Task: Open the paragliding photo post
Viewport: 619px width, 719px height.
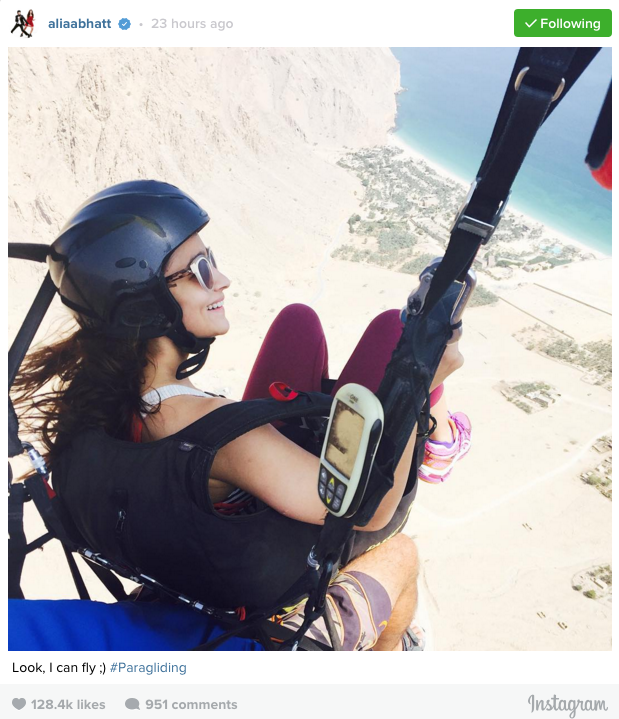Action: coord(310,350)
